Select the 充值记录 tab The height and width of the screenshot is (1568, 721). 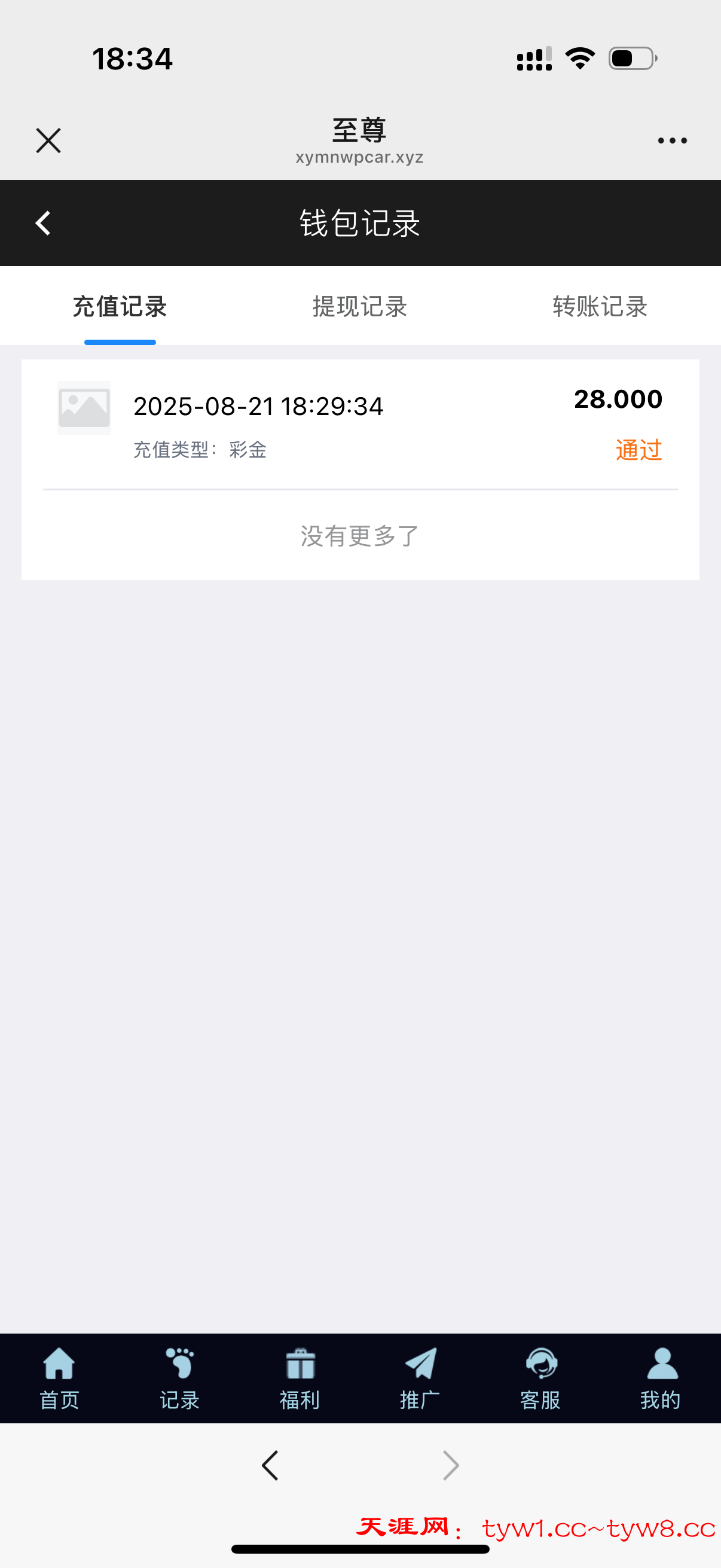coord(120,307)
